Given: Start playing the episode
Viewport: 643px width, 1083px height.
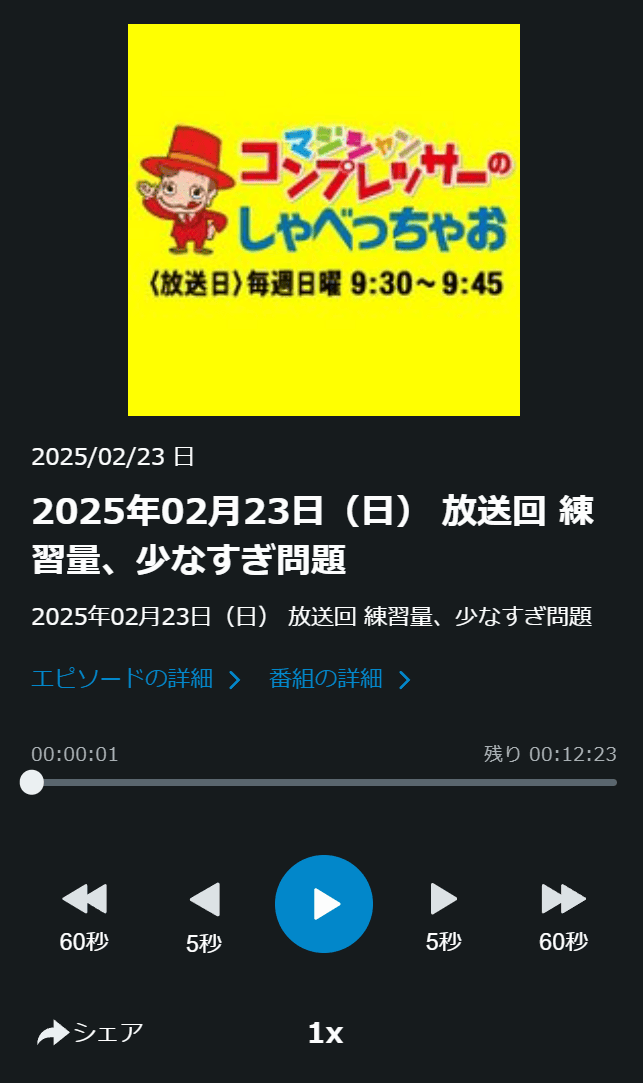Looking at the screenshot, I should (x=323, y=904).
